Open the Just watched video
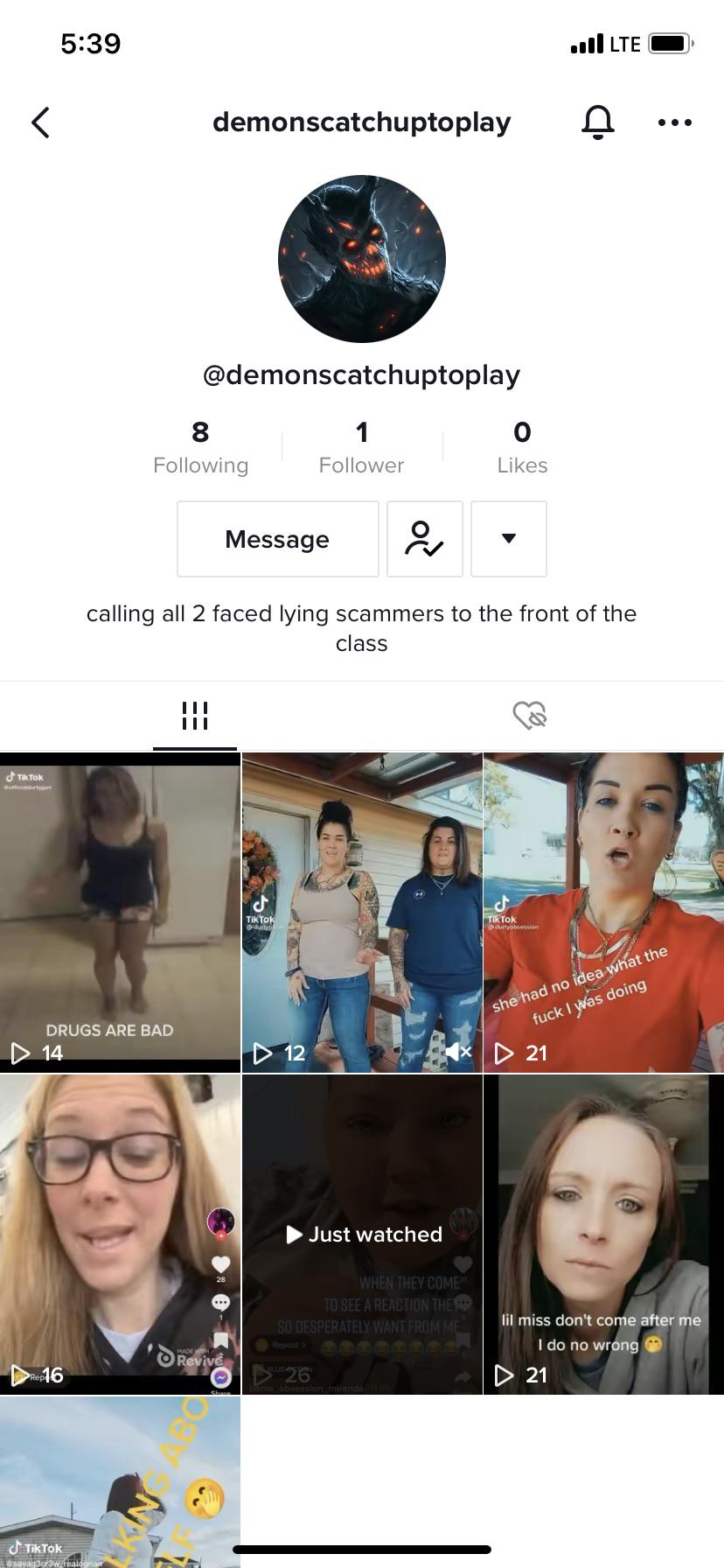724x1568 pixels. click(361, 1234)
